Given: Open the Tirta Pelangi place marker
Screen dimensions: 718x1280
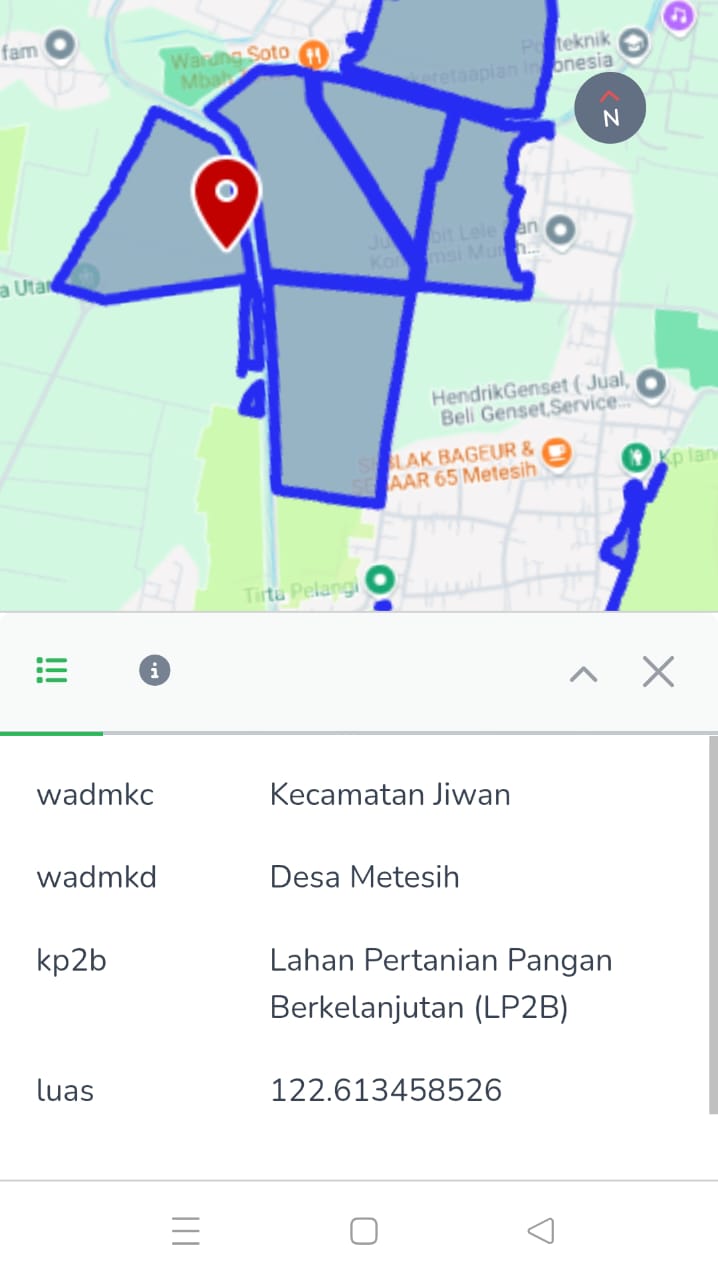Looking at the screenshot, I should tap(379, 579).
